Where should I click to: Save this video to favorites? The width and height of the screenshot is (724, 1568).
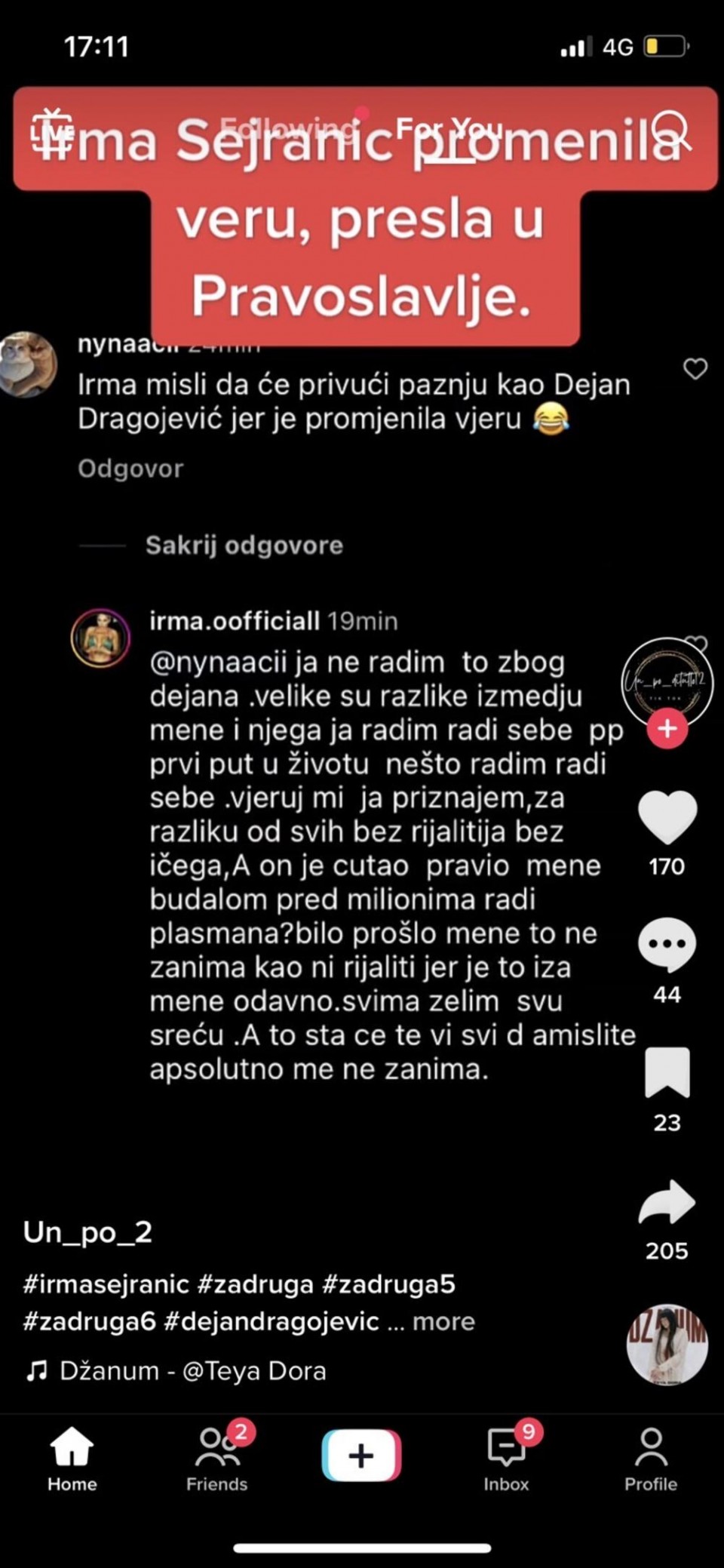pyautogui.click(x=667, y=1072)
